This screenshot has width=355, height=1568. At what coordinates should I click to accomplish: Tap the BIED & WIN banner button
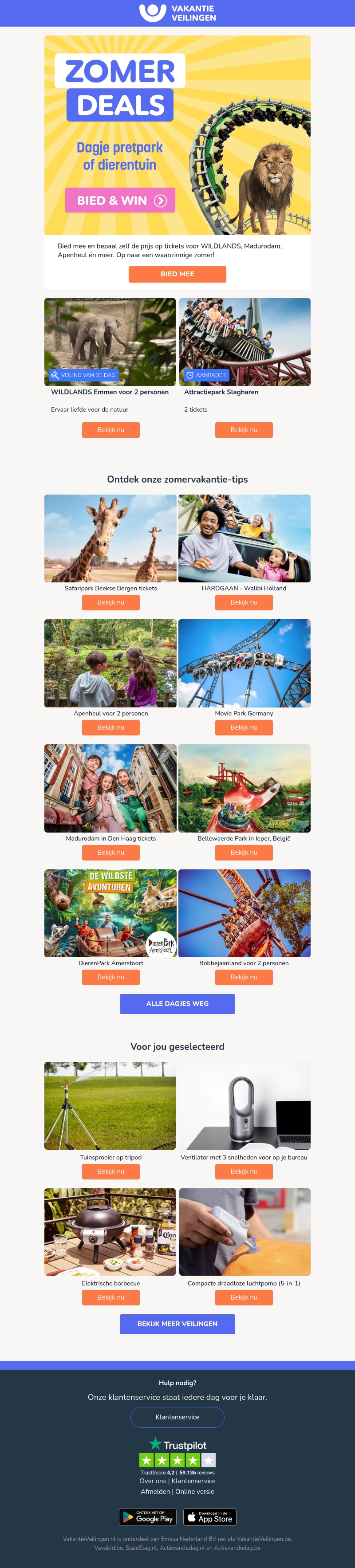coord(120,200)
